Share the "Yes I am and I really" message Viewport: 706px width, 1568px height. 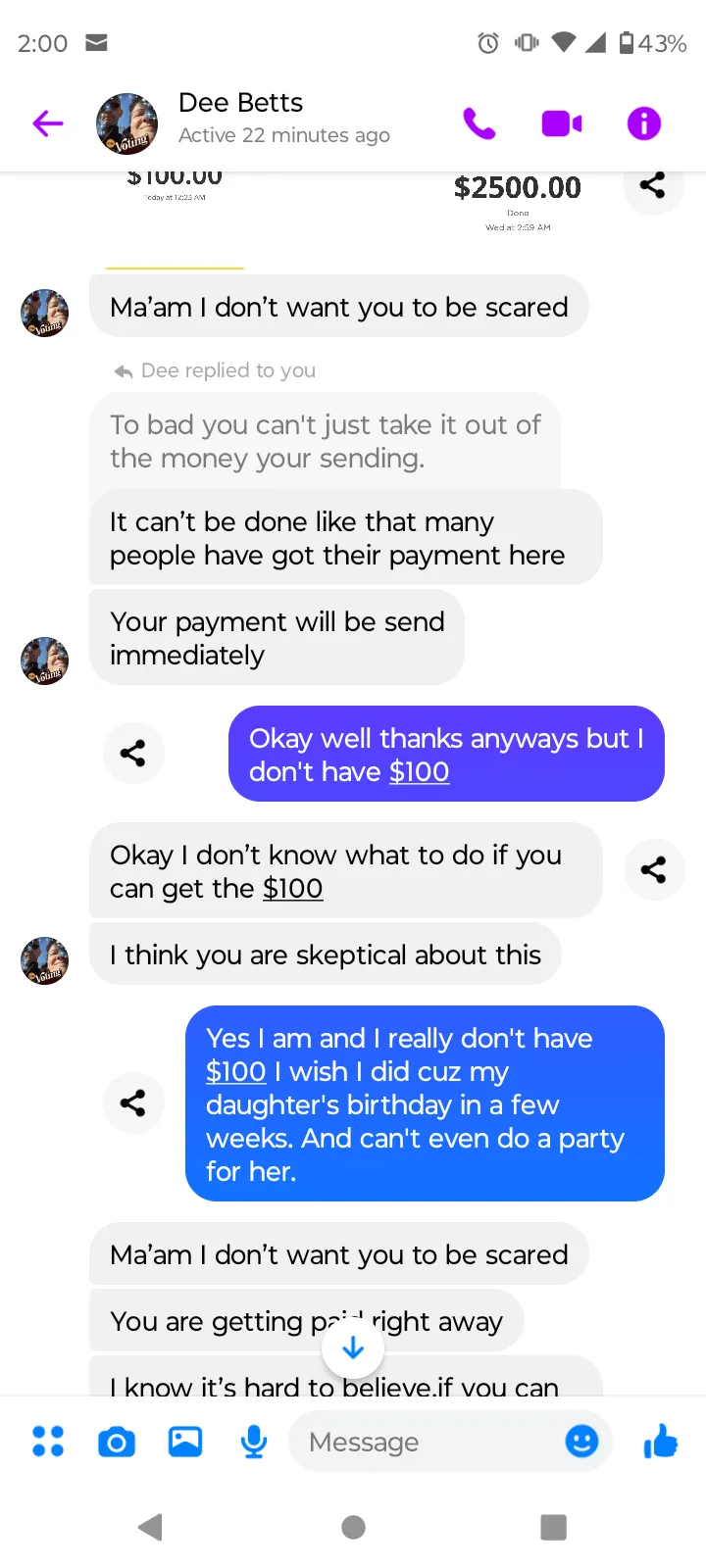pos(133,1102)
